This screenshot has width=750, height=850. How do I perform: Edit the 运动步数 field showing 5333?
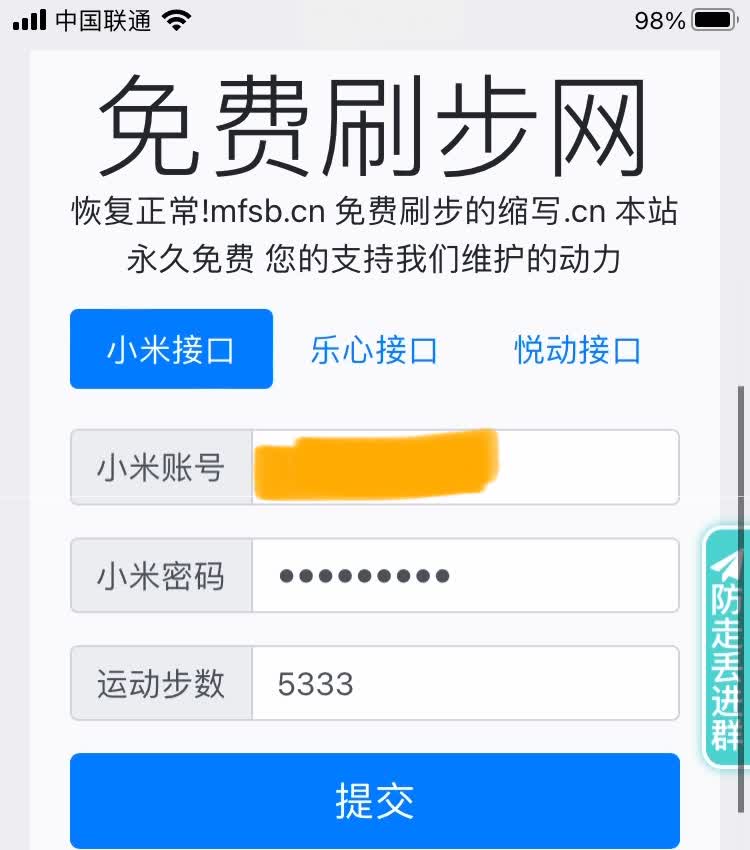coord(465,684)
